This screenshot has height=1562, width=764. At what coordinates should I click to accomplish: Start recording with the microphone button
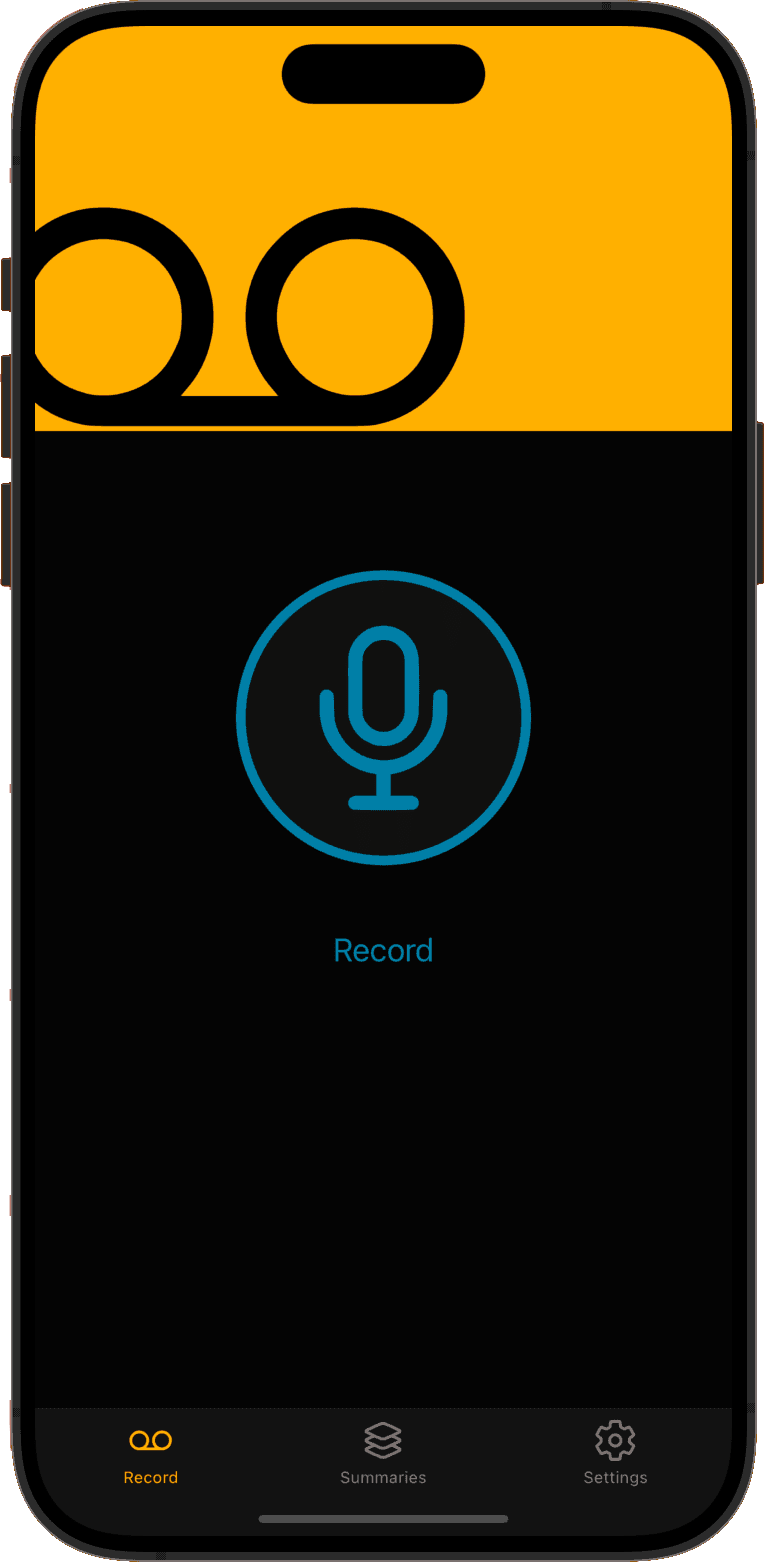(383, 717)
